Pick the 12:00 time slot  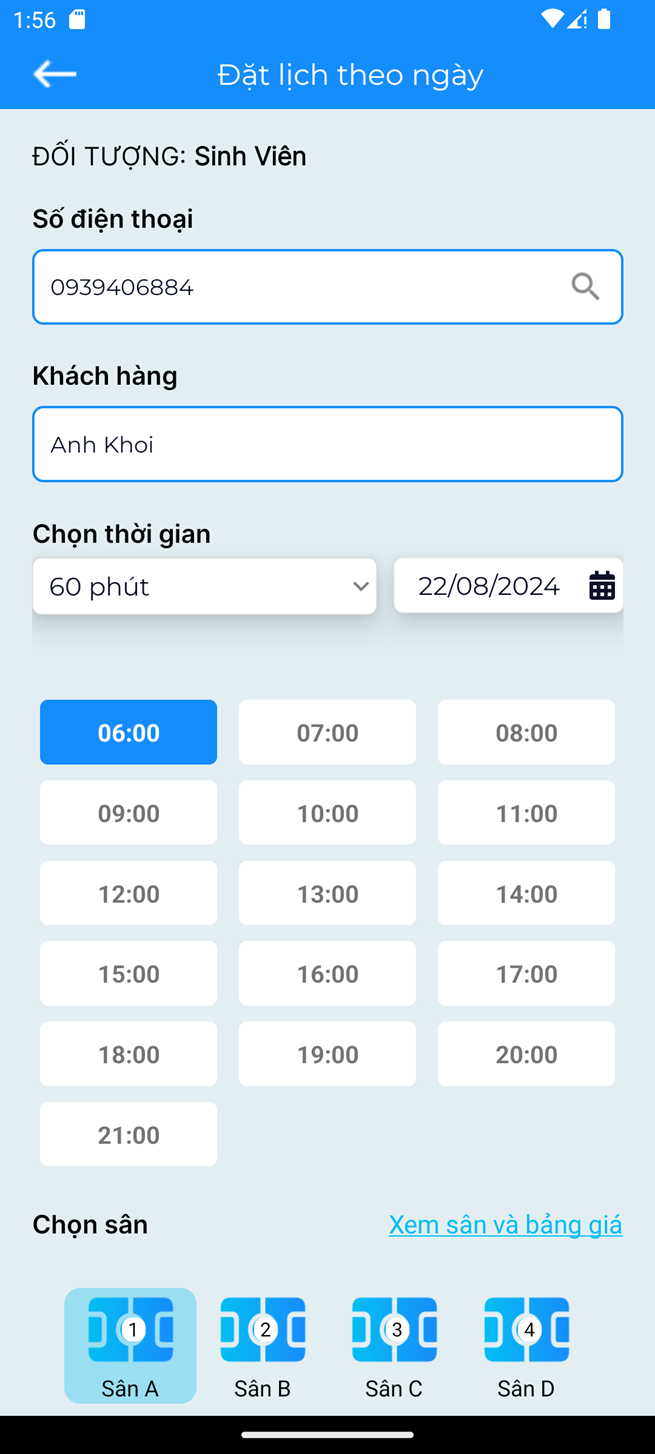(x=128, y=893)
